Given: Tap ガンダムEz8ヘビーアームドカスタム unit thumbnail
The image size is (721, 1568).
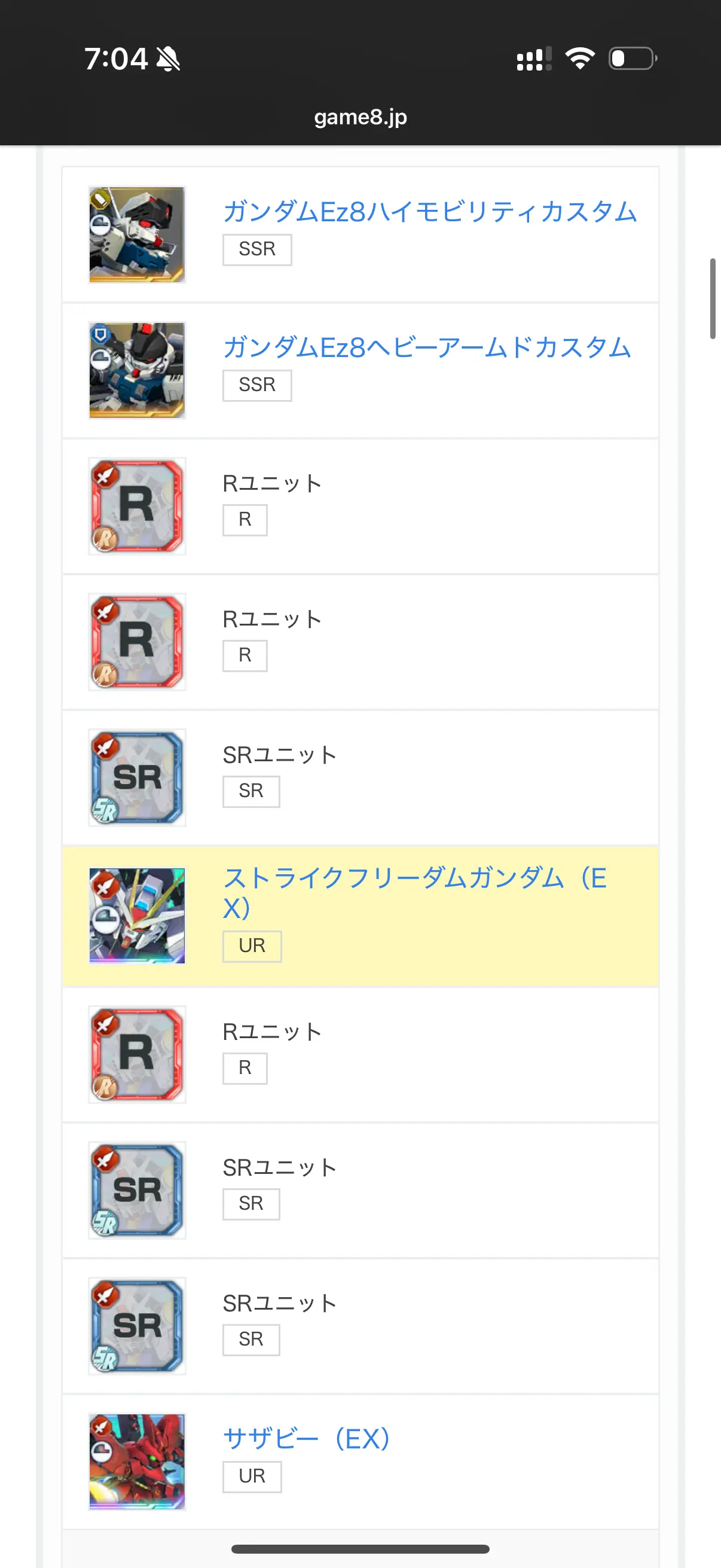Looking at the screenshot, I should tap(137, 370).
